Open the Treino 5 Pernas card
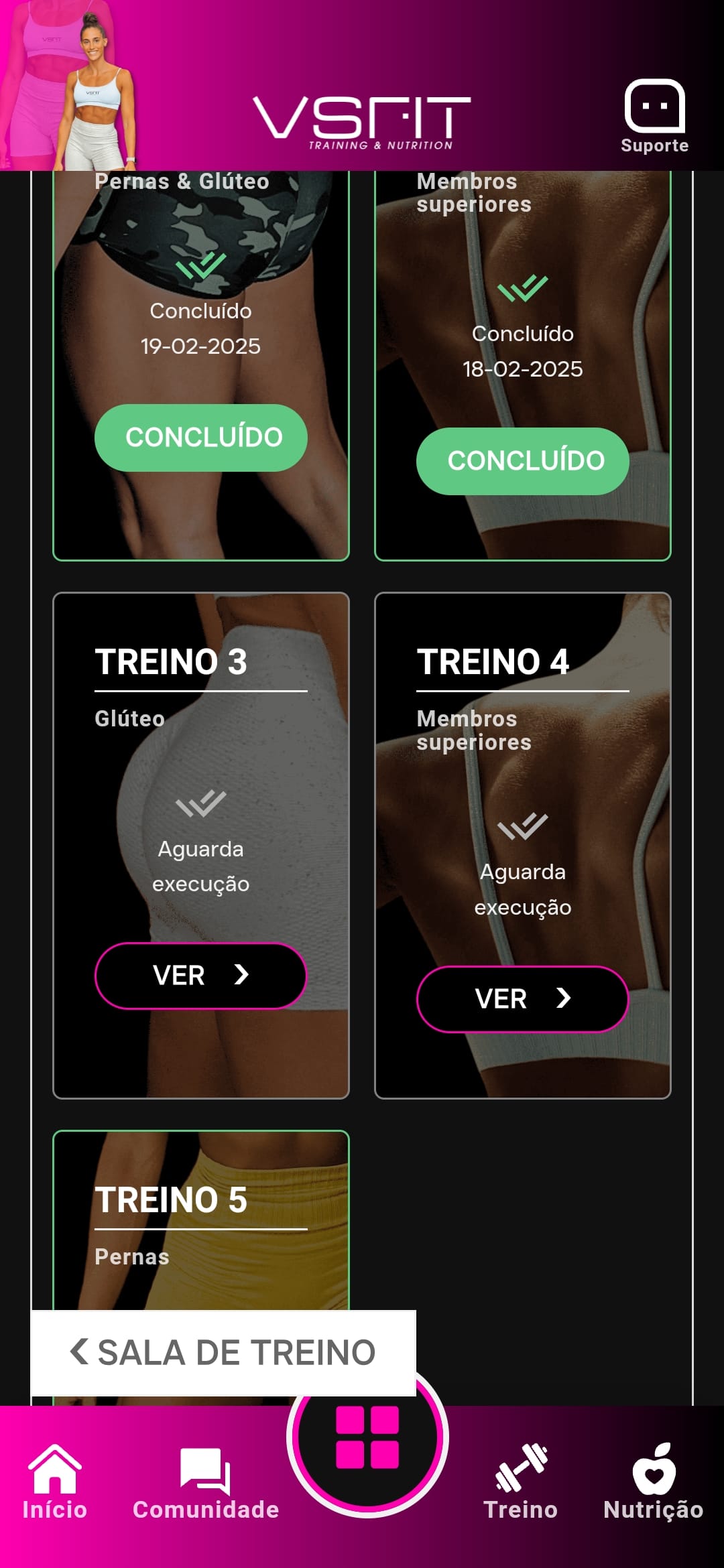724x1568 pixels. [x=201, y=1220]
